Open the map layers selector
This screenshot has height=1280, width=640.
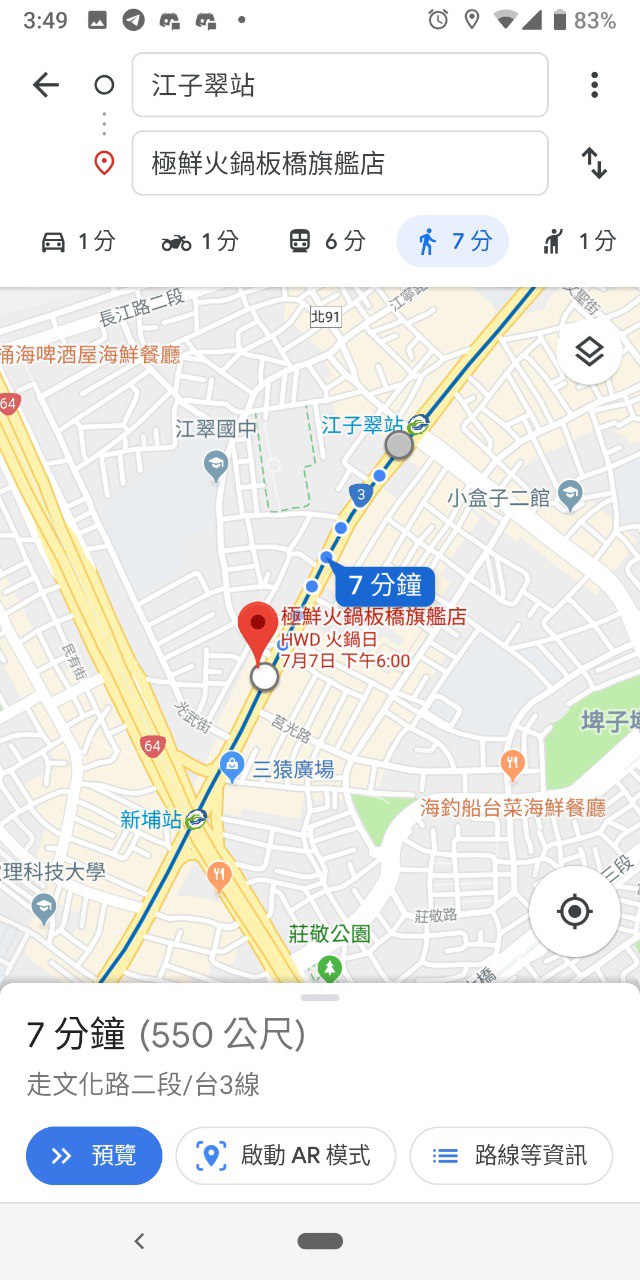click(589, 351)
